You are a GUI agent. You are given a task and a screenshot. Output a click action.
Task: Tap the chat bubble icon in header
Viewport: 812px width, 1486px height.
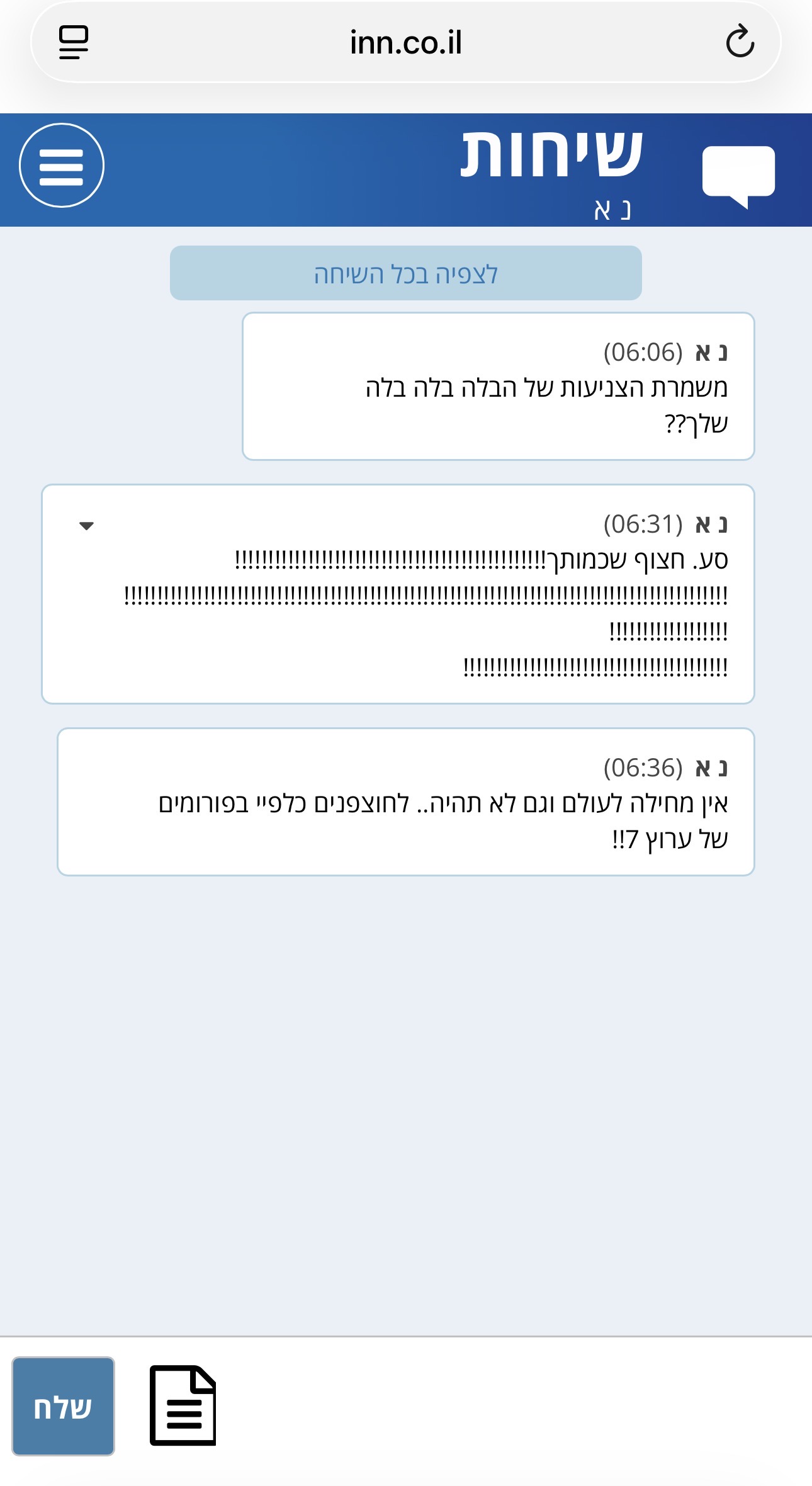[738, 176]
